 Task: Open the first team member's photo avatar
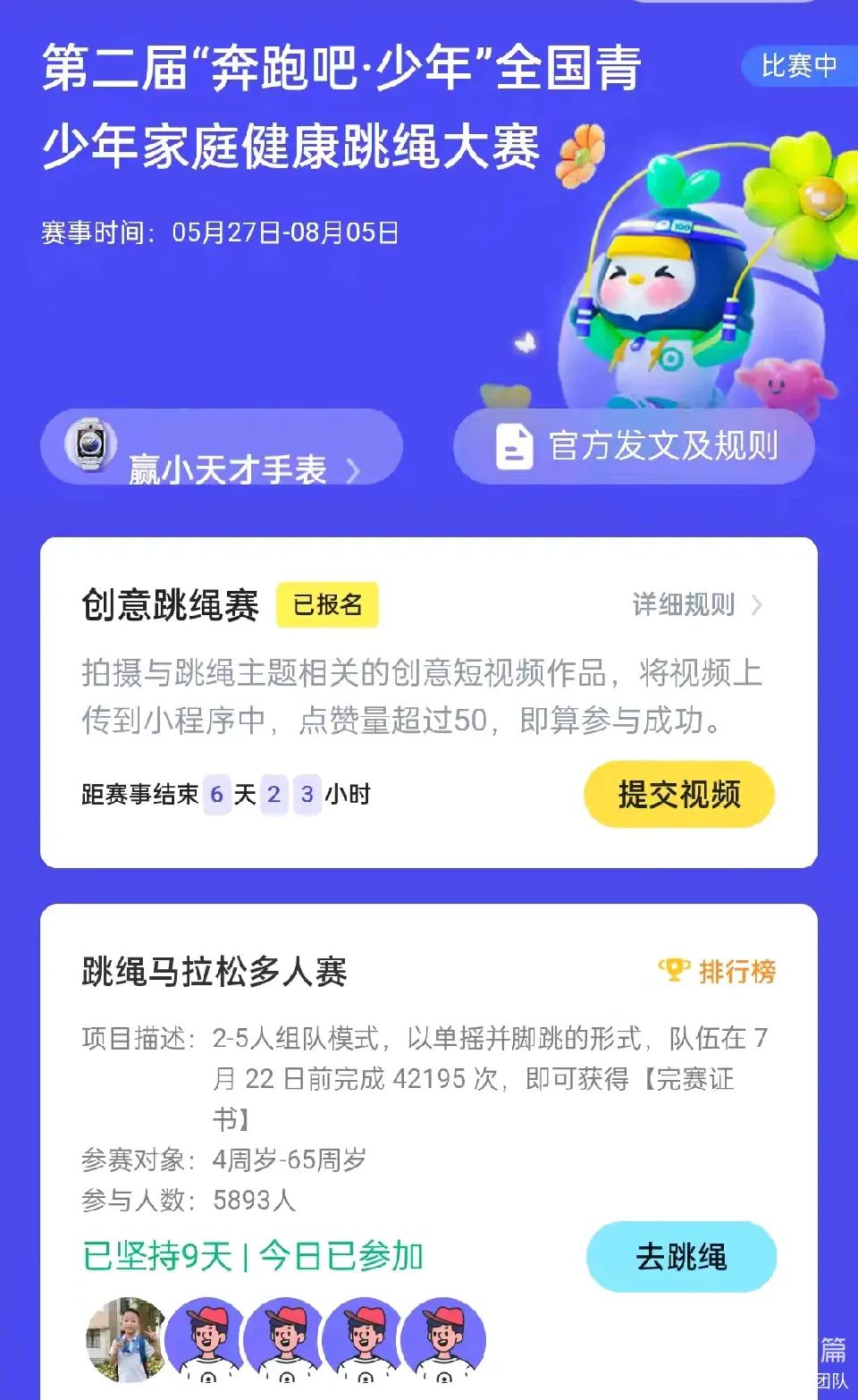click(x=125, y=1340)
